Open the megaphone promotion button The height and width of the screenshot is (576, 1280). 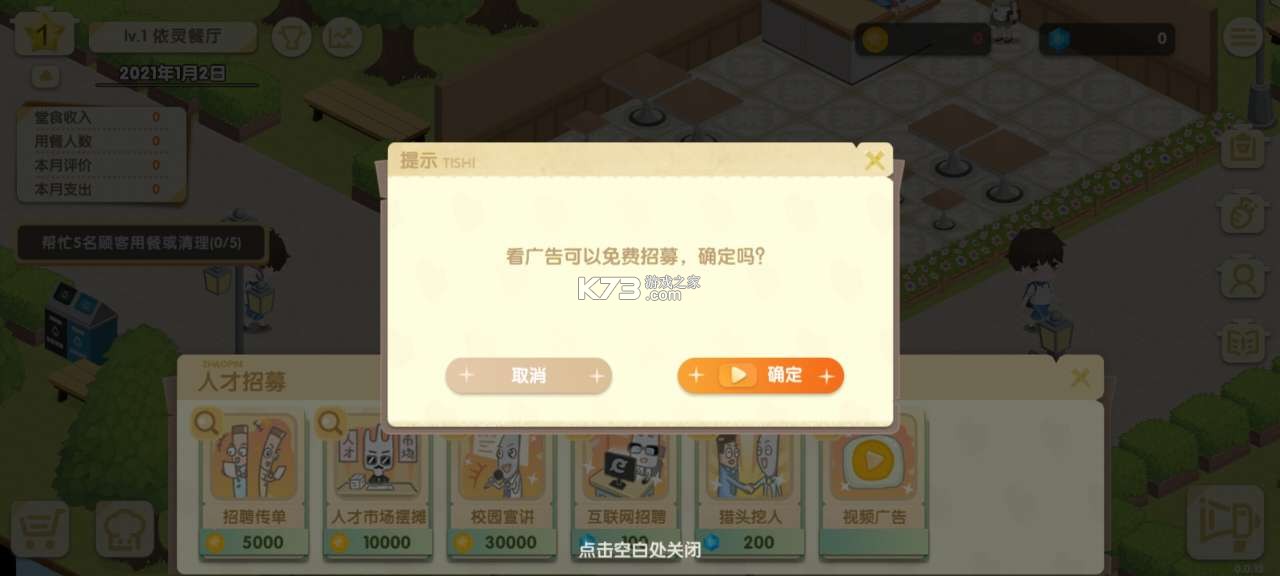click(x=1225, y=524)
